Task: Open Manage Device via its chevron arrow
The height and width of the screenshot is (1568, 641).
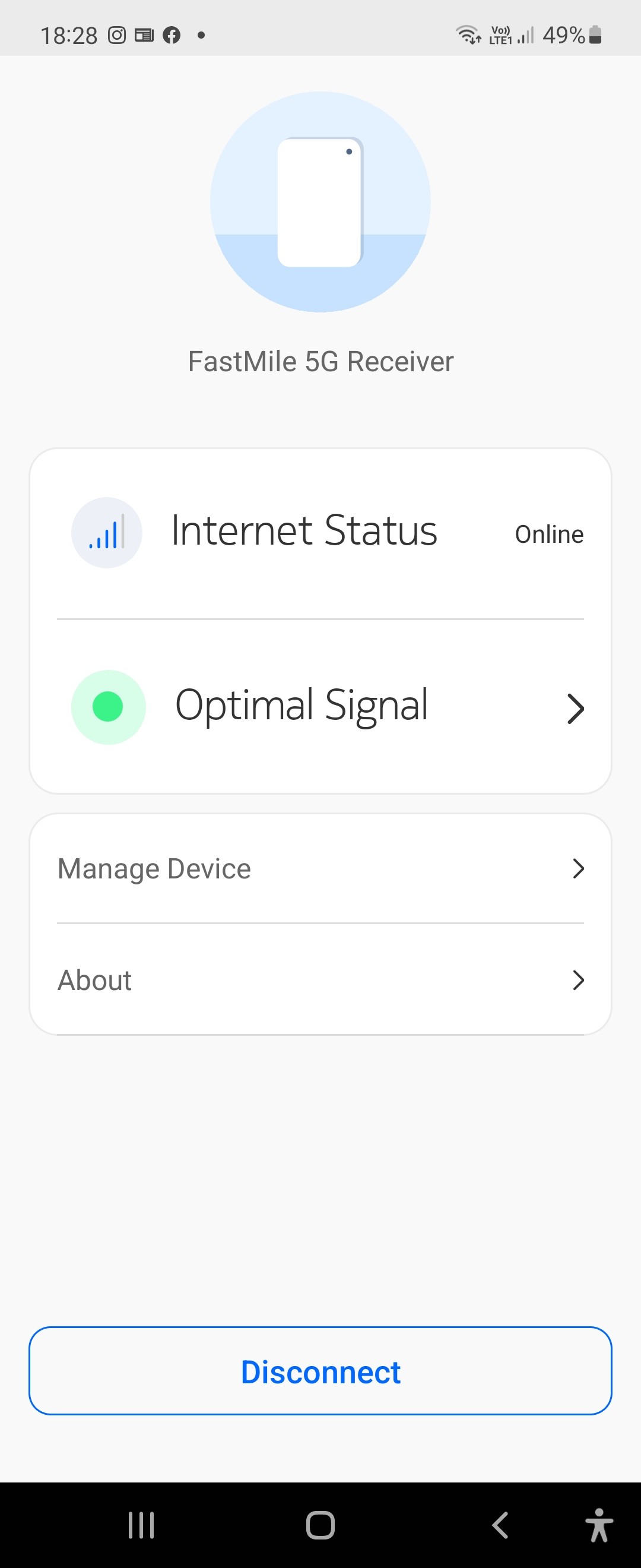Action: (578, 868)
